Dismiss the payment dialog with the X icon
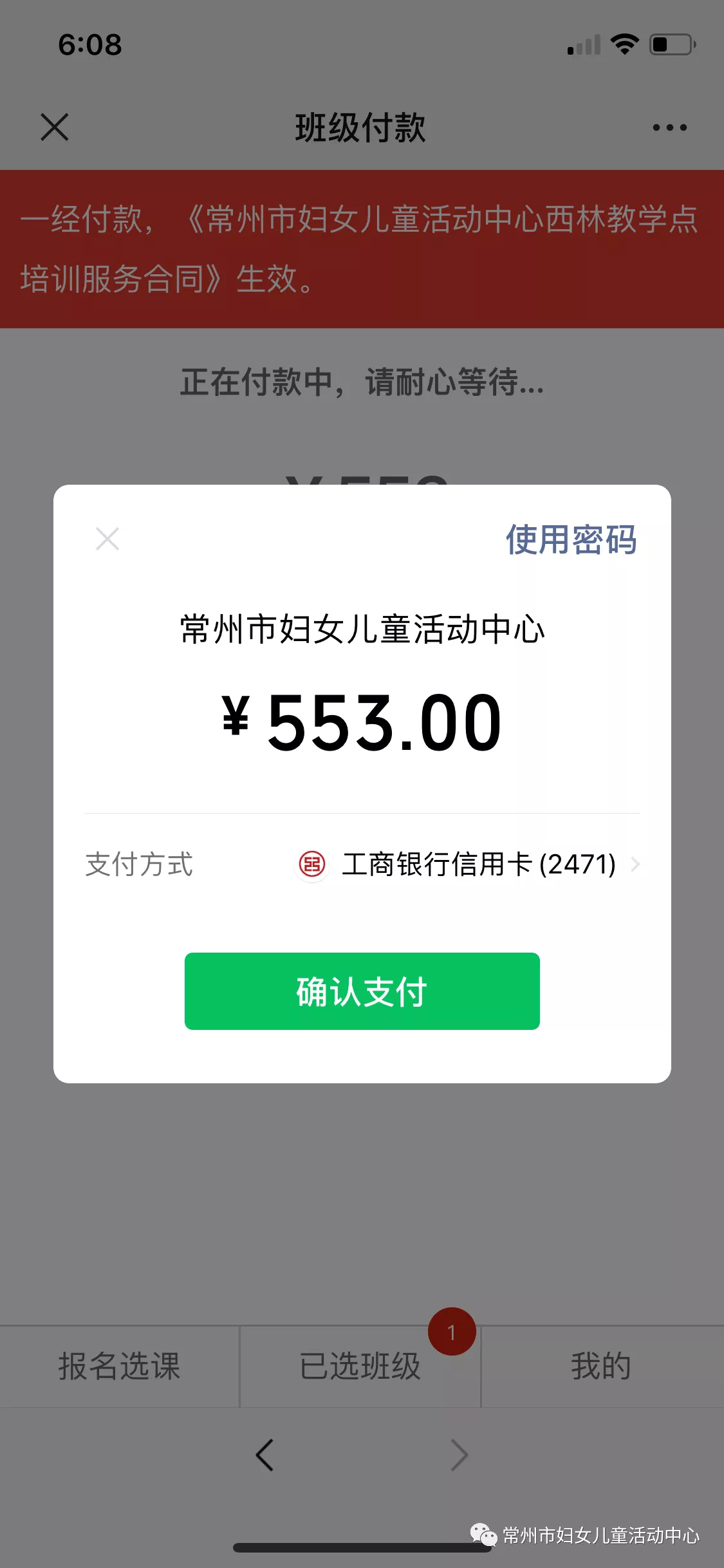Viewport: 724px width, 1568px height. [107, 539]
